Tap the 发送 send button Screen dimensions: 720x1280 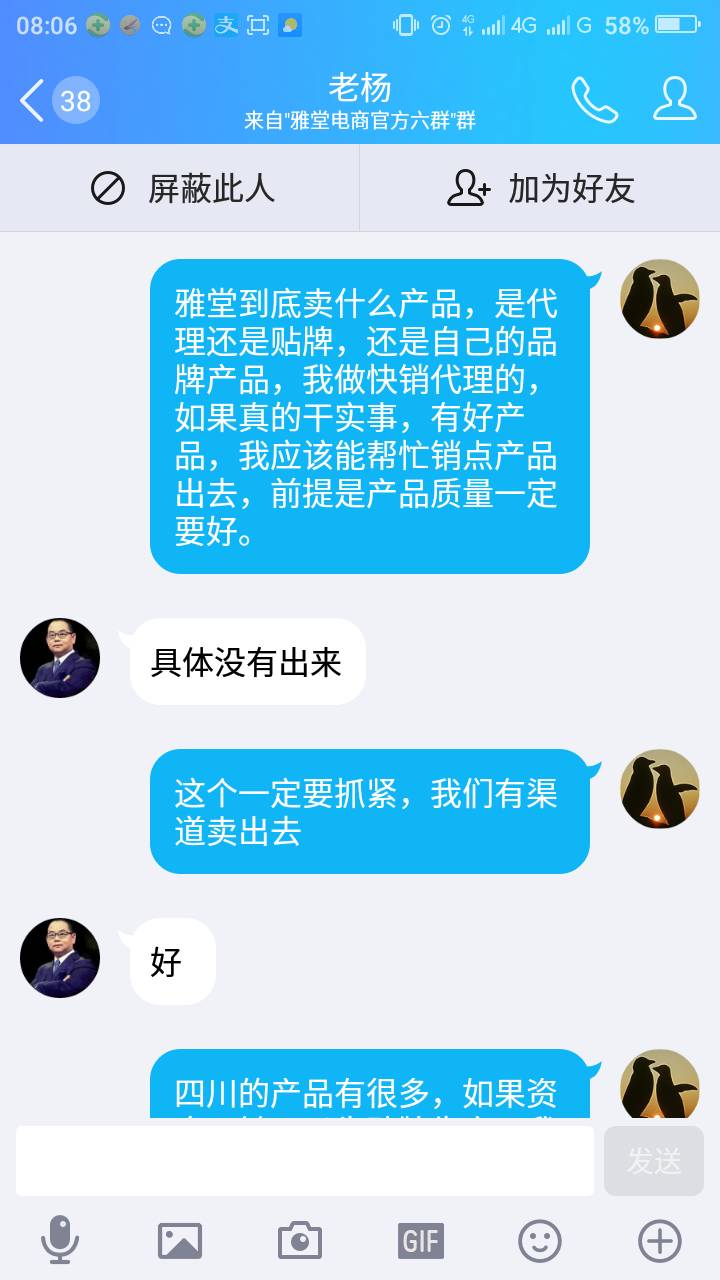tap(654, 1160)
